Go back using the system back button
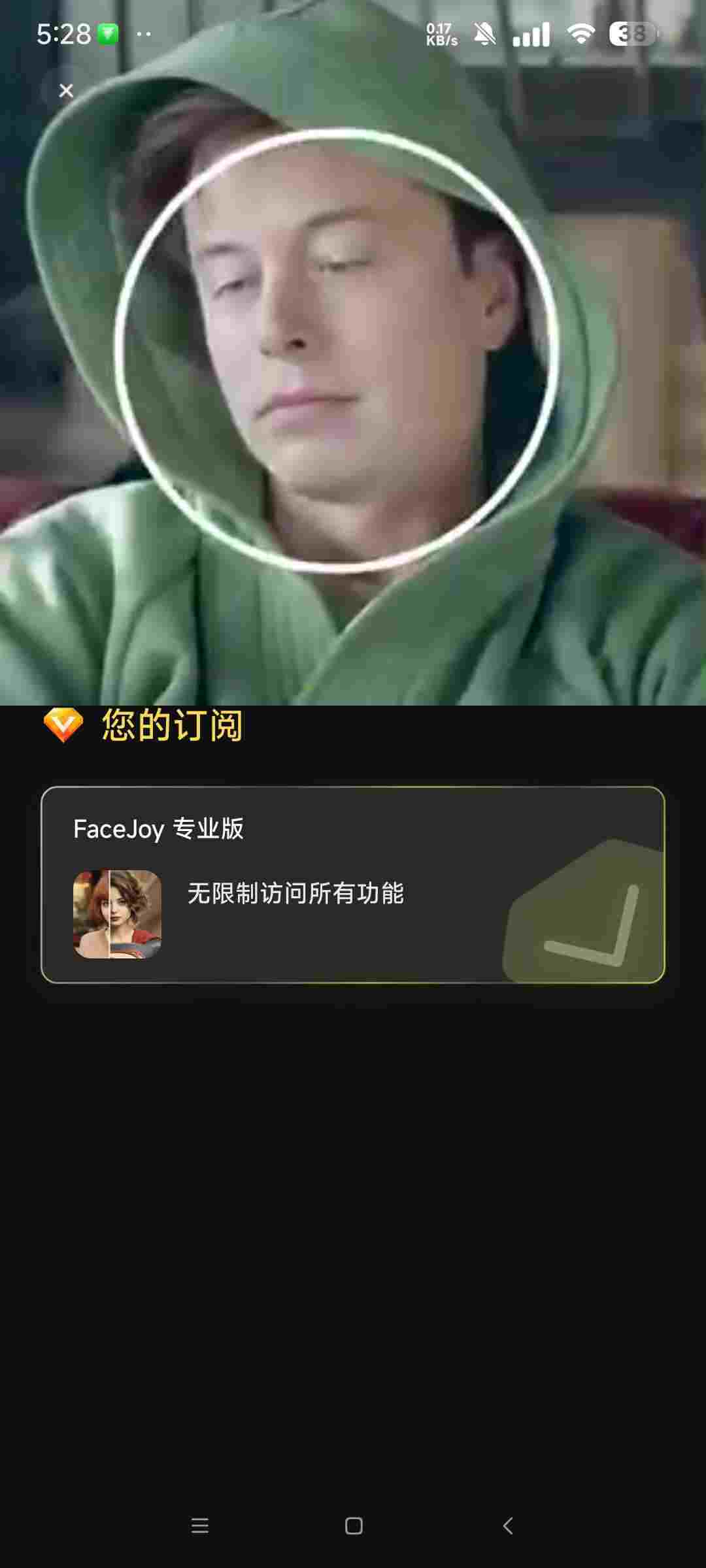706x1568 pixels. [508, 1526]
